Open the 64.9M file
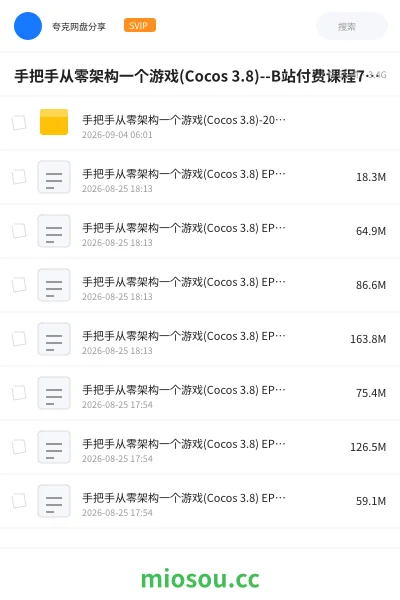 pyautogui.click(x=200, y=231)
